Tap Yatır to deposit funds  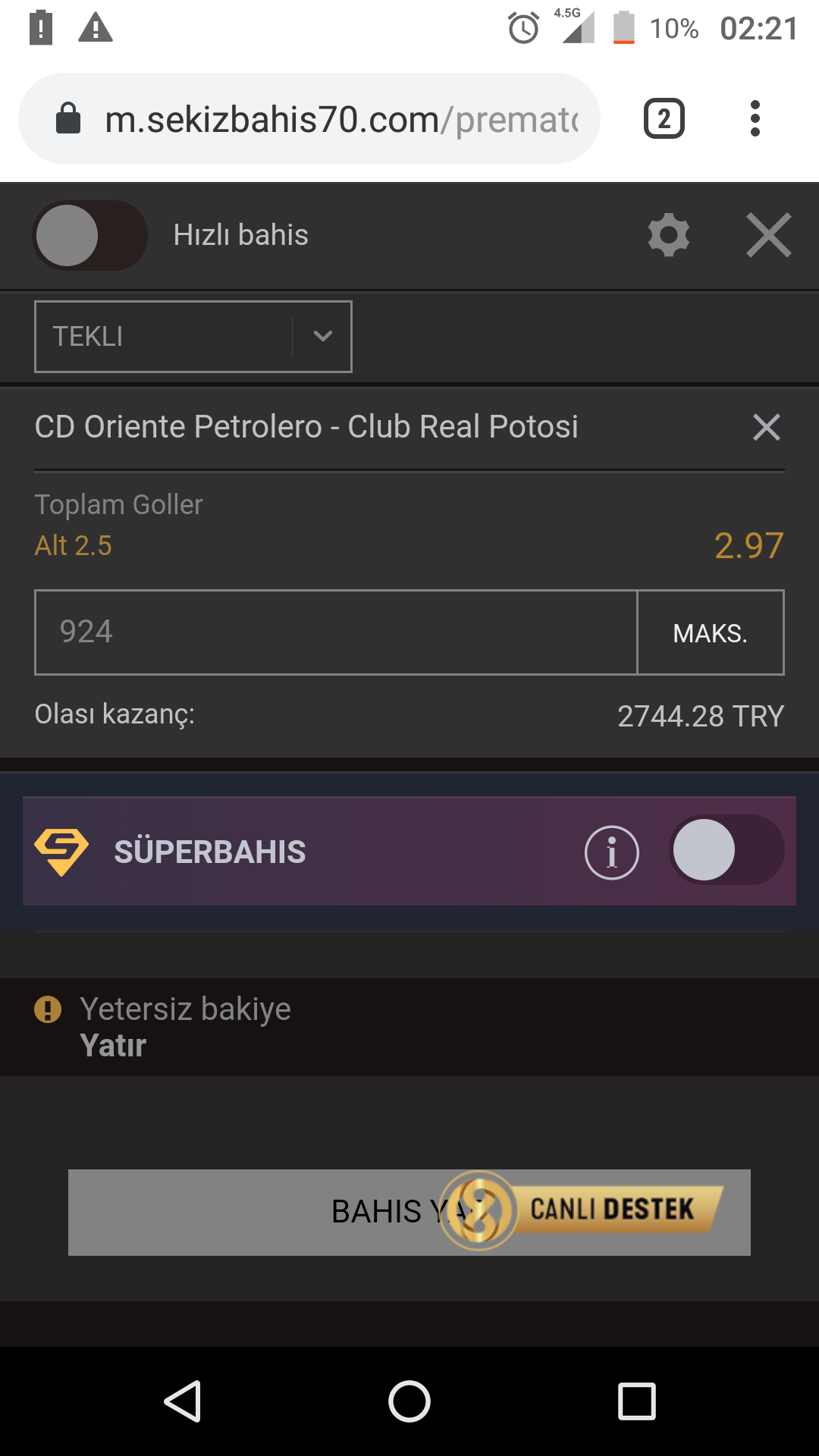point(113,1046)
